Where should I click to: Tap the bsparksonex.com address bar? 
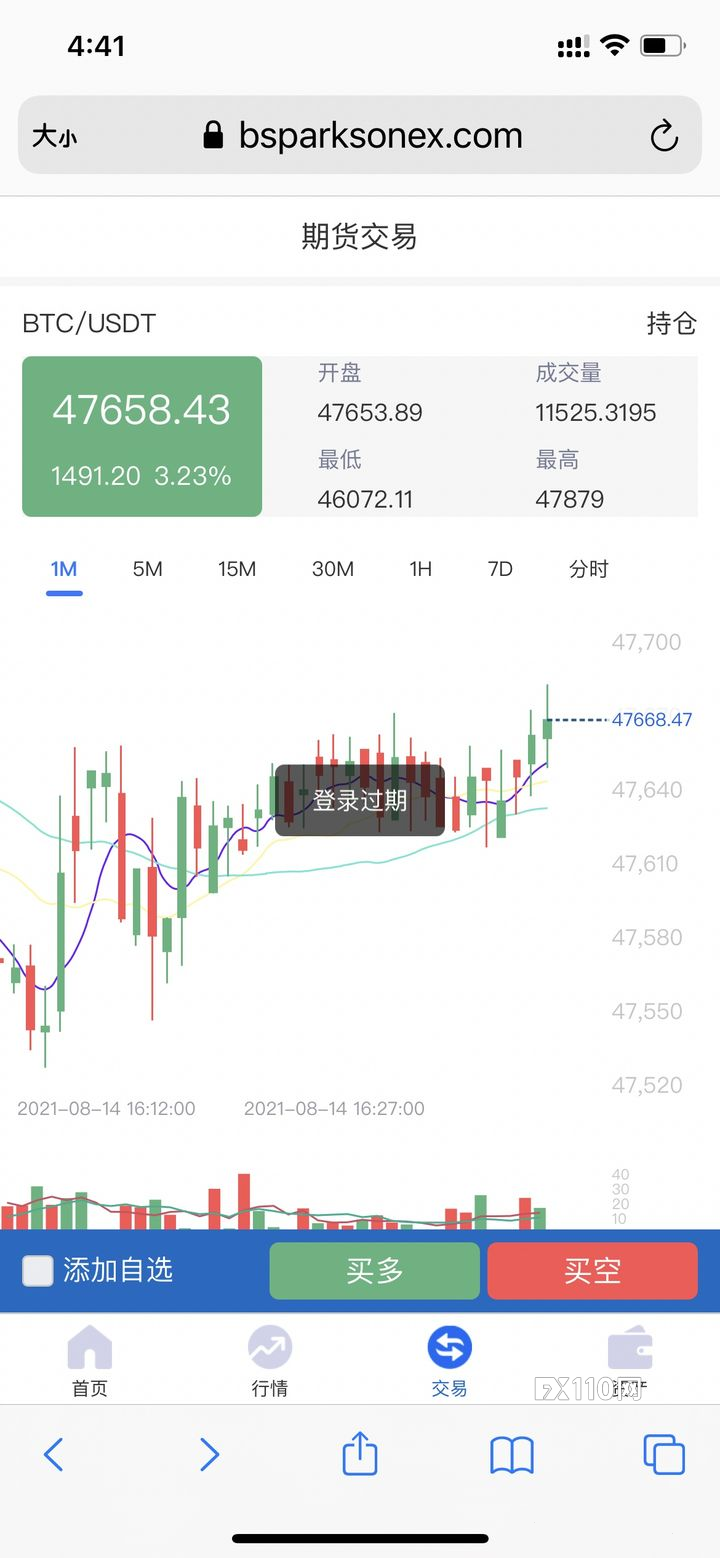(x=360, y=136)
